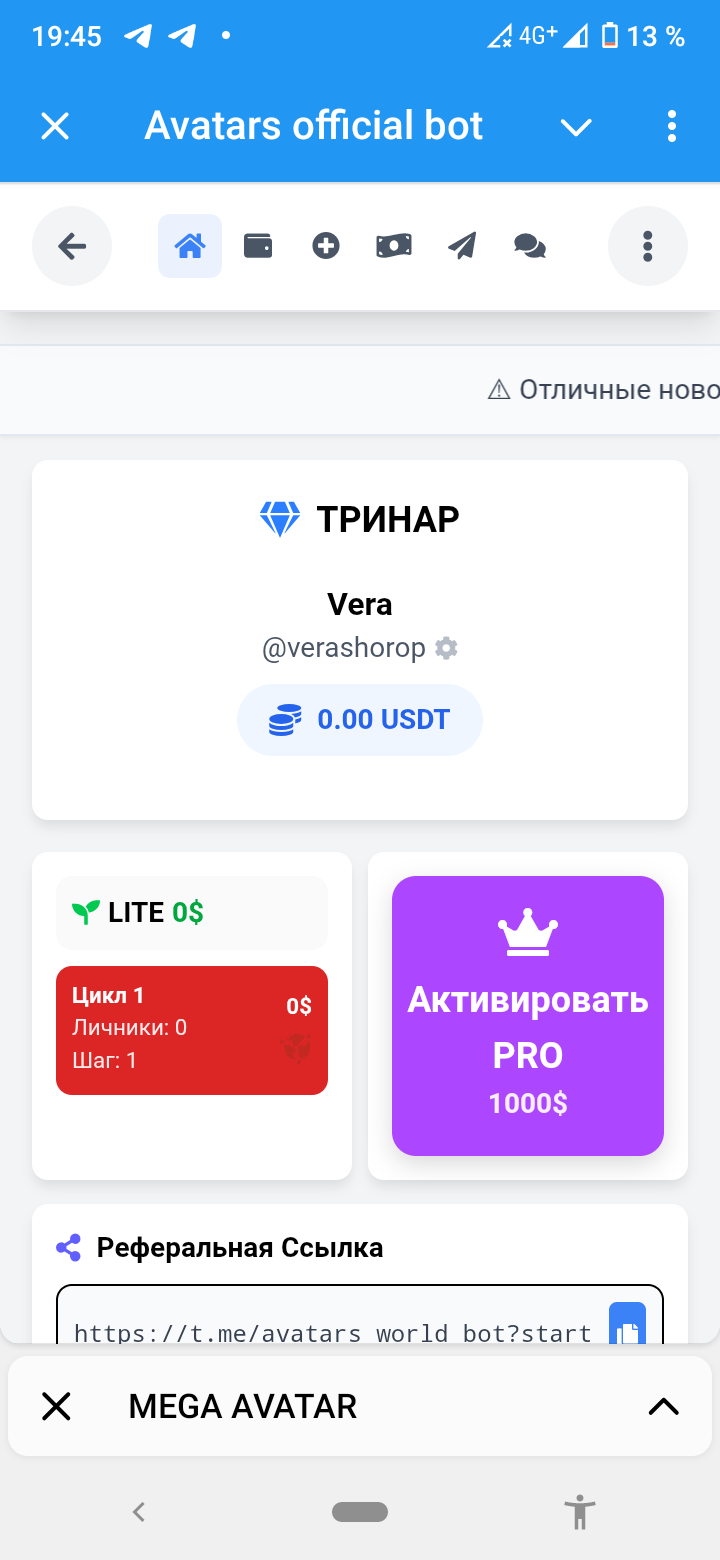This screenshot has height=1560, width=720.
Task: Open the wallet section
Action: tap(258, 246)
